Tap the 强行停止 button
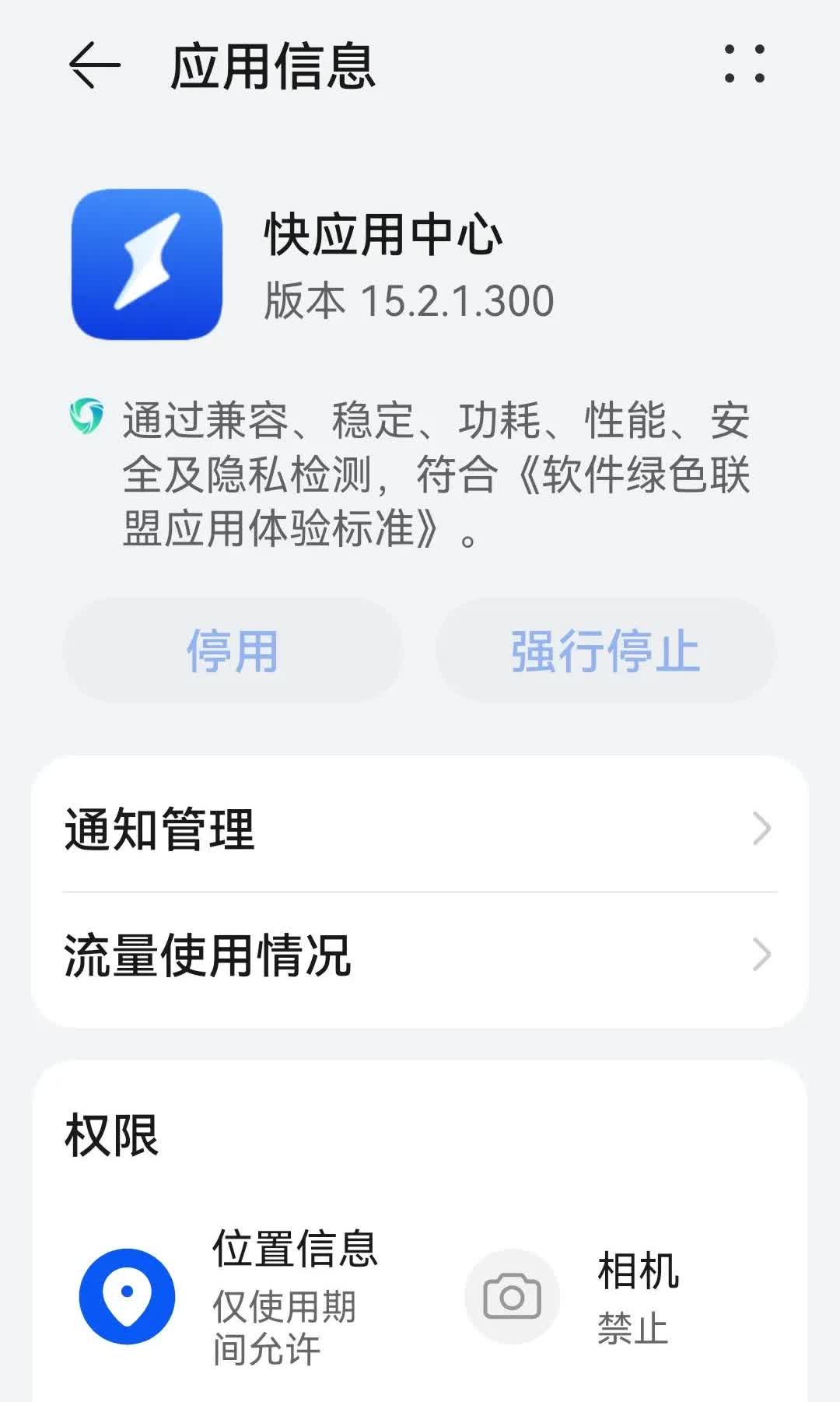Screen dimensions: 840x1402 click(x=606, y=650)
